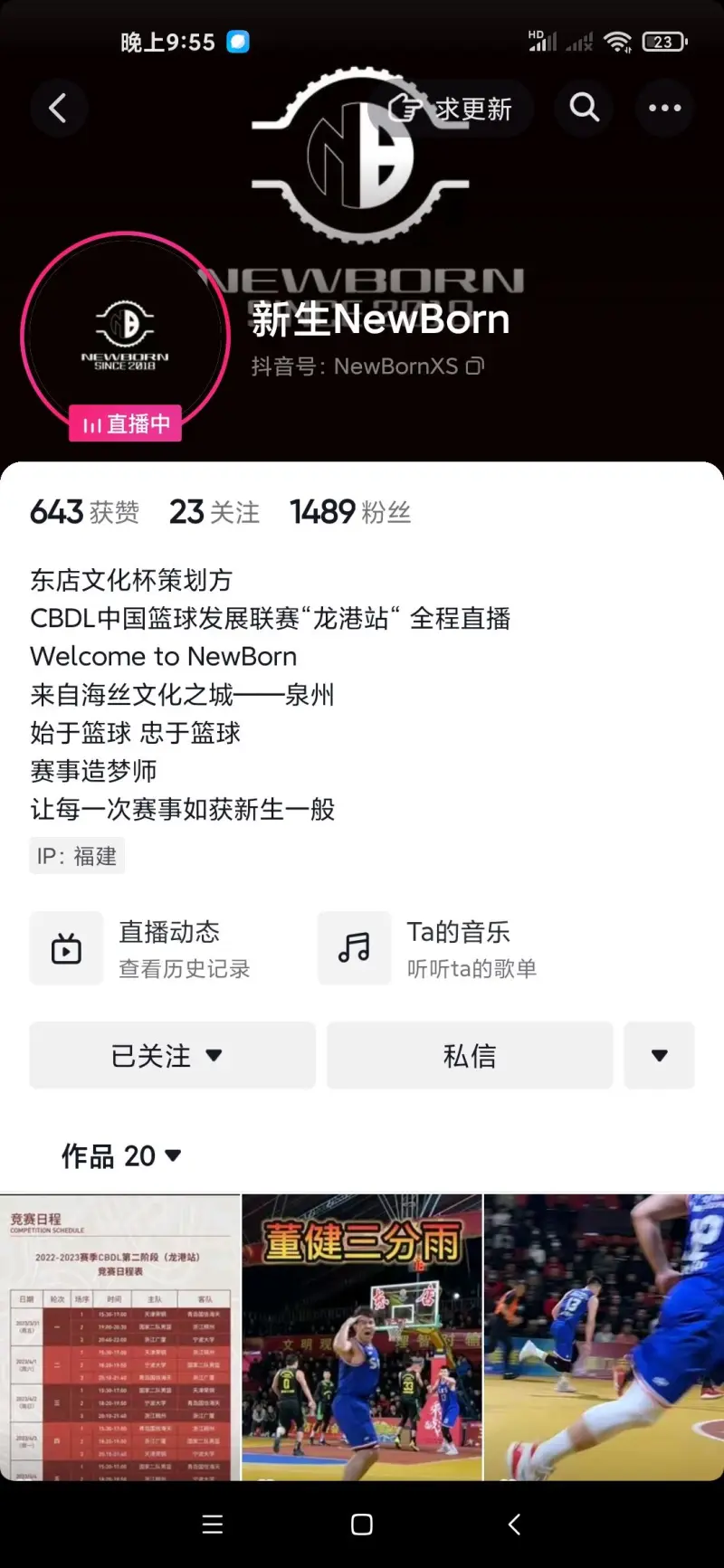View the 23 关注 following list
The width and height of the screenshot is (724, 1568).
(214, 512)
